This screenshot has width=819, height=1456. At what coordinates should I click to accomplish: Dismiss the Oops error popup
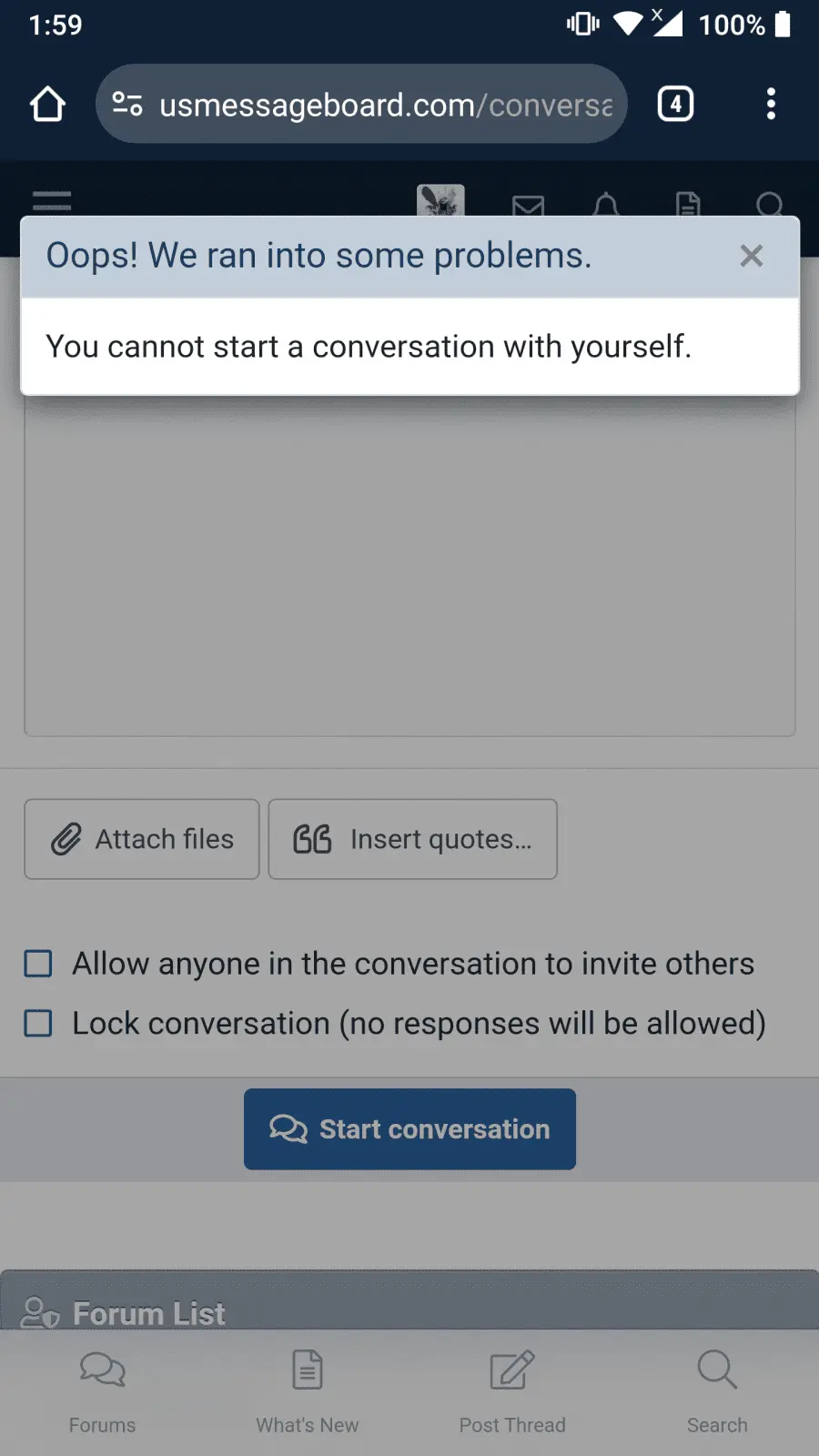click(751, 256)
